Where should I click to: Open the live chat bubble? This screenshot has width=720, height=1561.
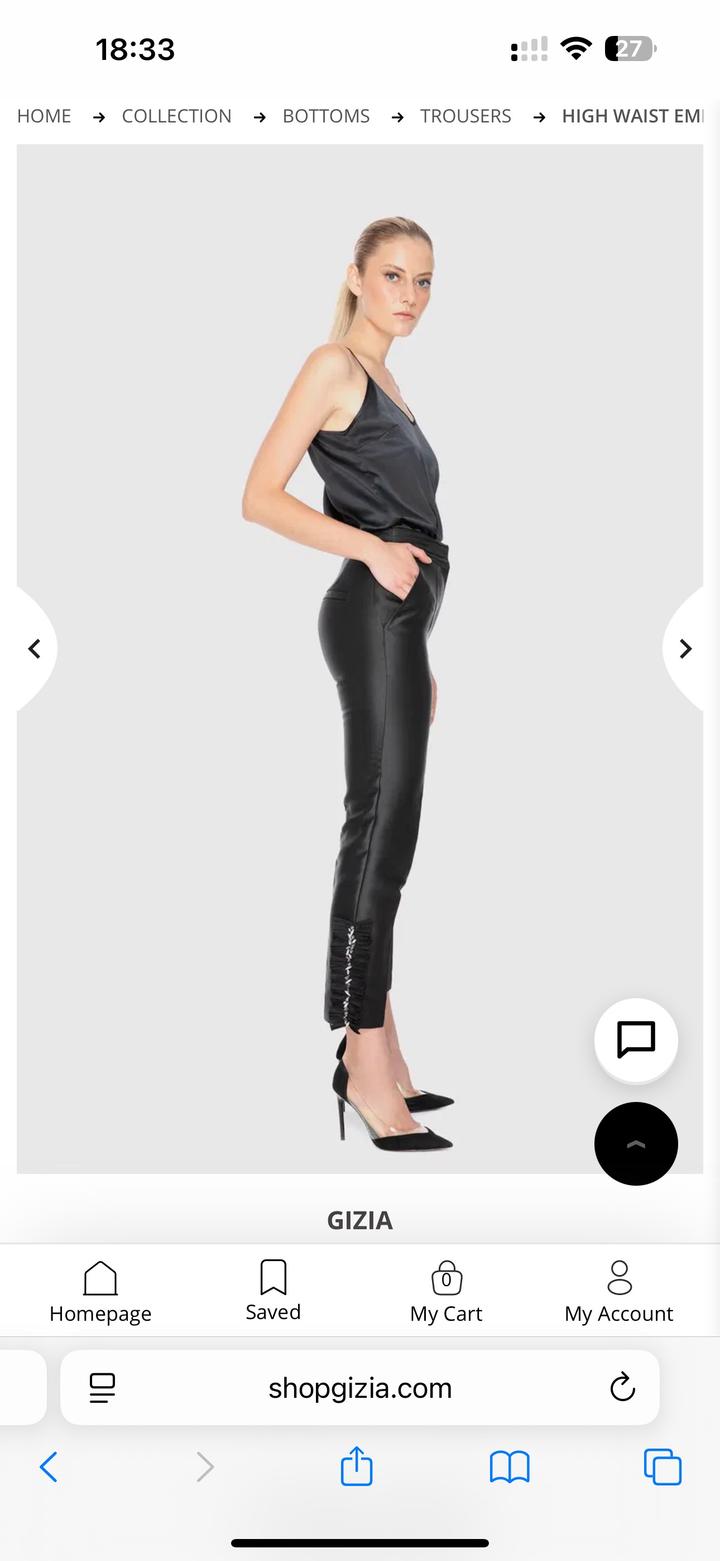coord(636,1040)
